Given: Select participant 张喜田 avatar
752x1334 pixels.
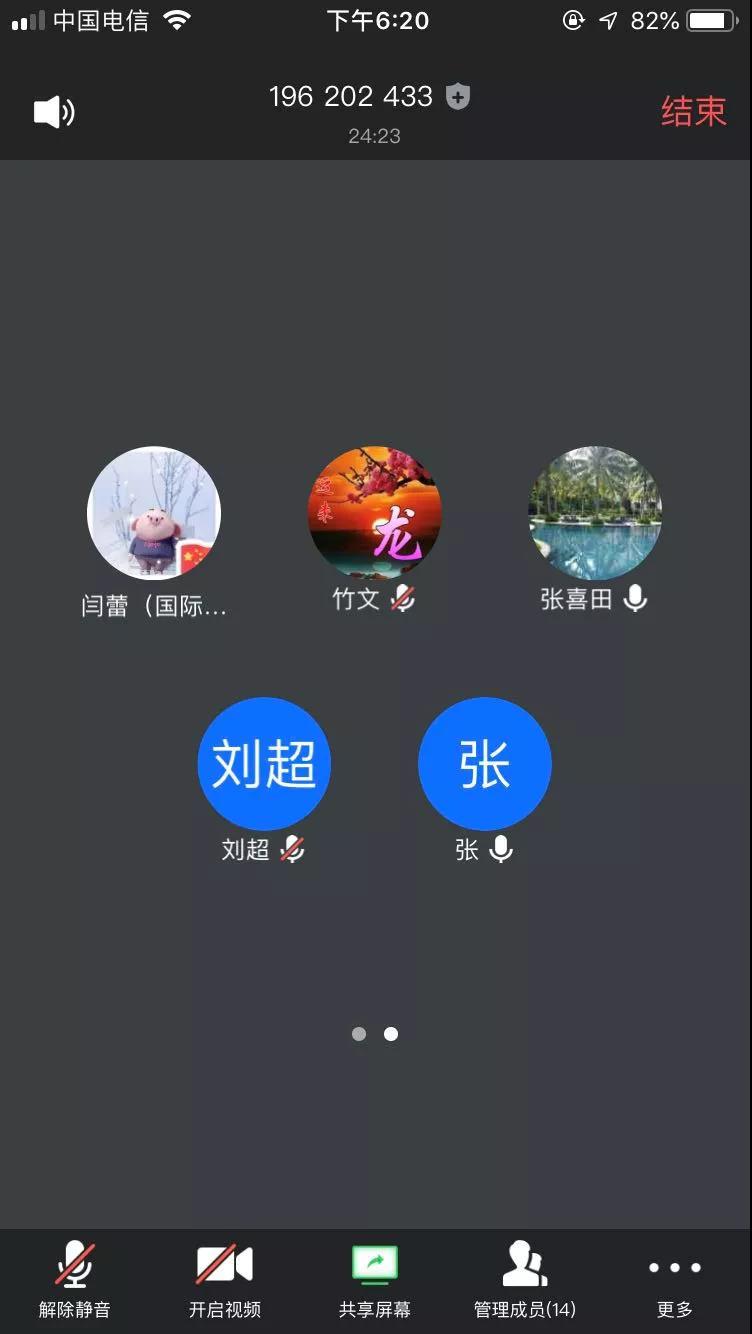Looking at the screenshot, I should tap(595, 513).
